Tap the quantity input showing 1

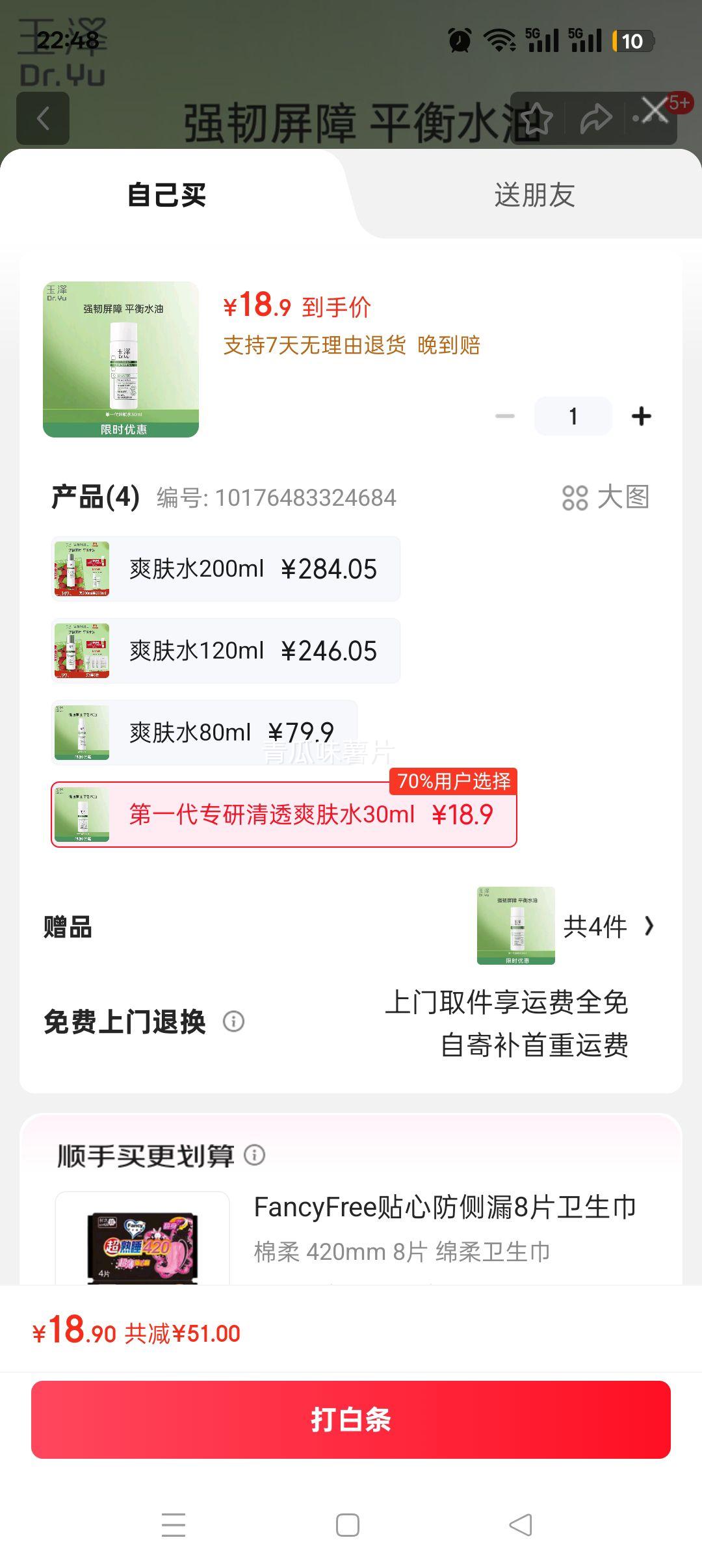click(x=572, y=415)
